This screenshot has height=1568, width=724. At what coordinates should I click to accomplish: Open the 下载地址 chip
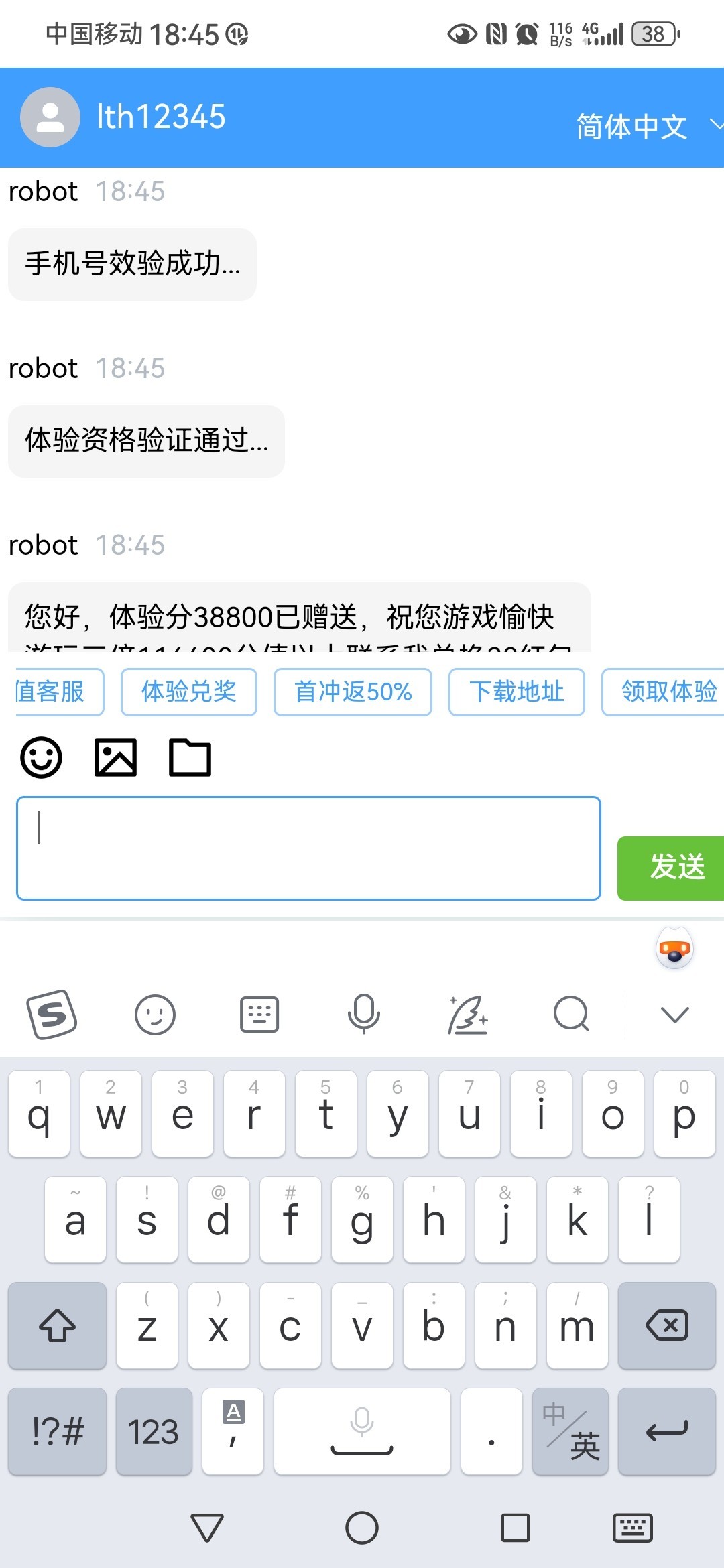click(x=516, y=692)
